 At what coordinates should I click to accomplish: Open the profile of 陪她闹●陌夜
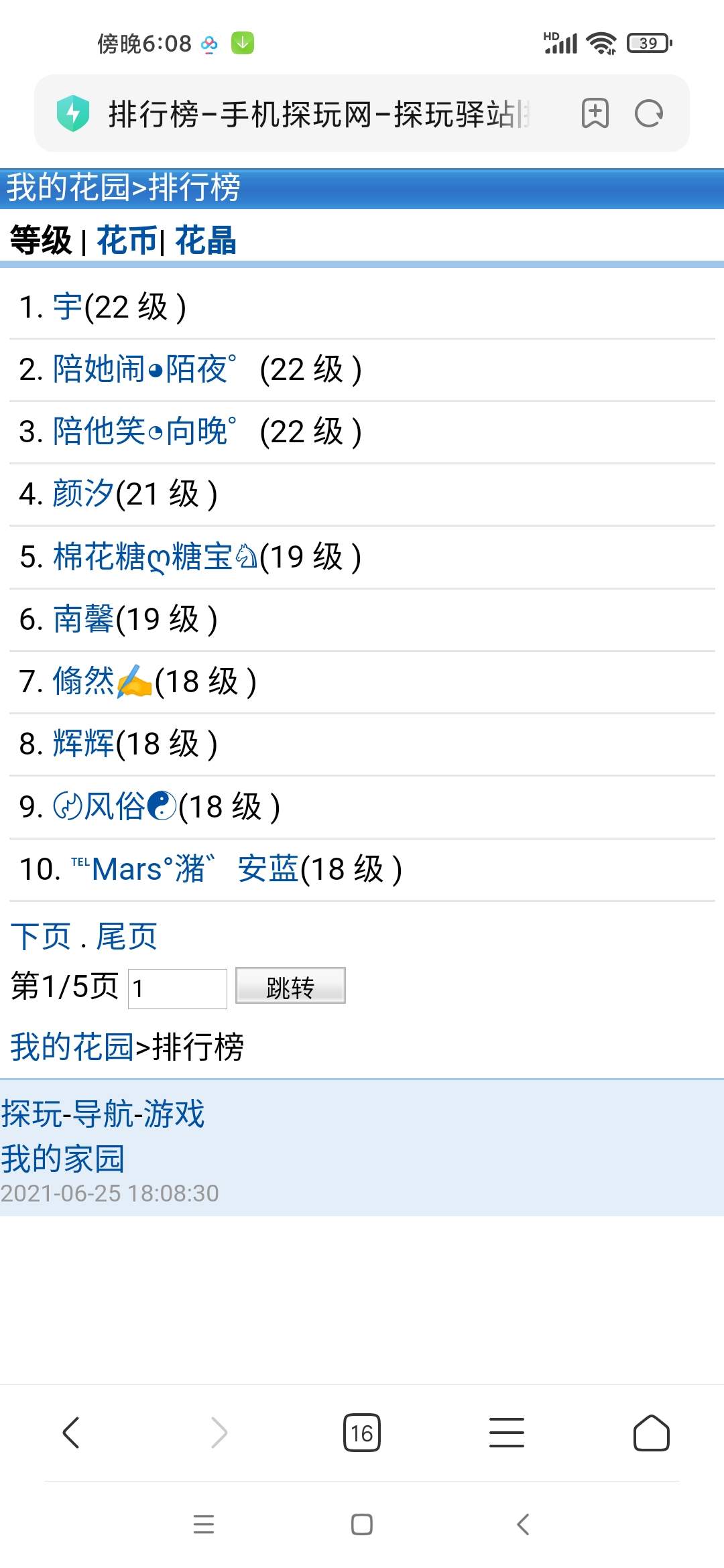coord(143,370)
